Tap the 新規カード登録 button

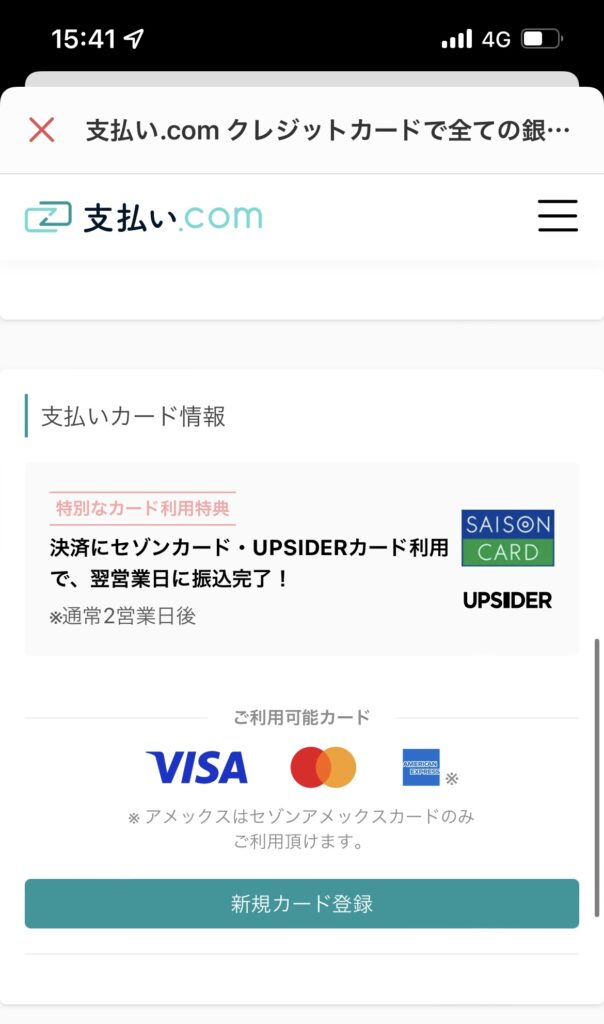(301, 904)
